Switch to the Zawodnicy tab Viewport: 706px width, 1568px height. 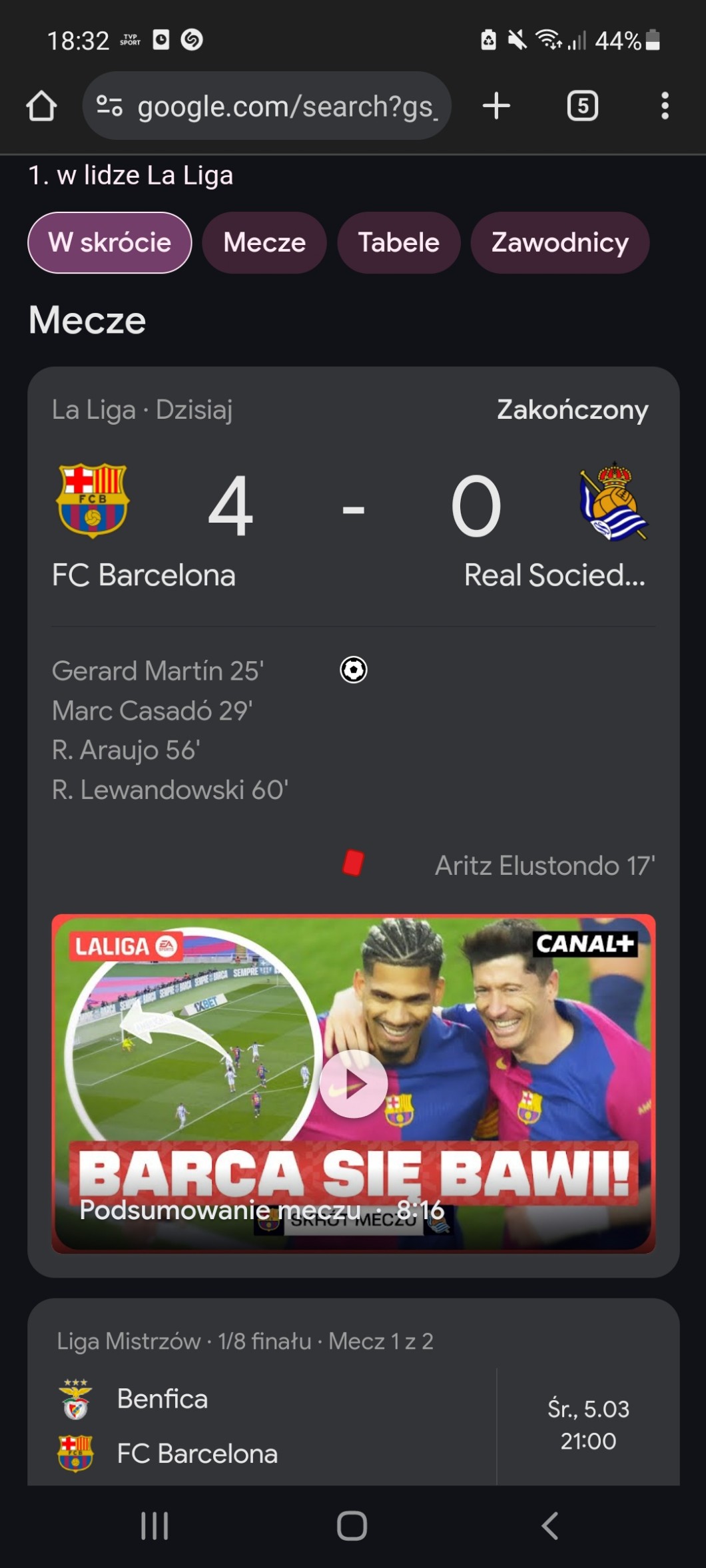point(560,242)
